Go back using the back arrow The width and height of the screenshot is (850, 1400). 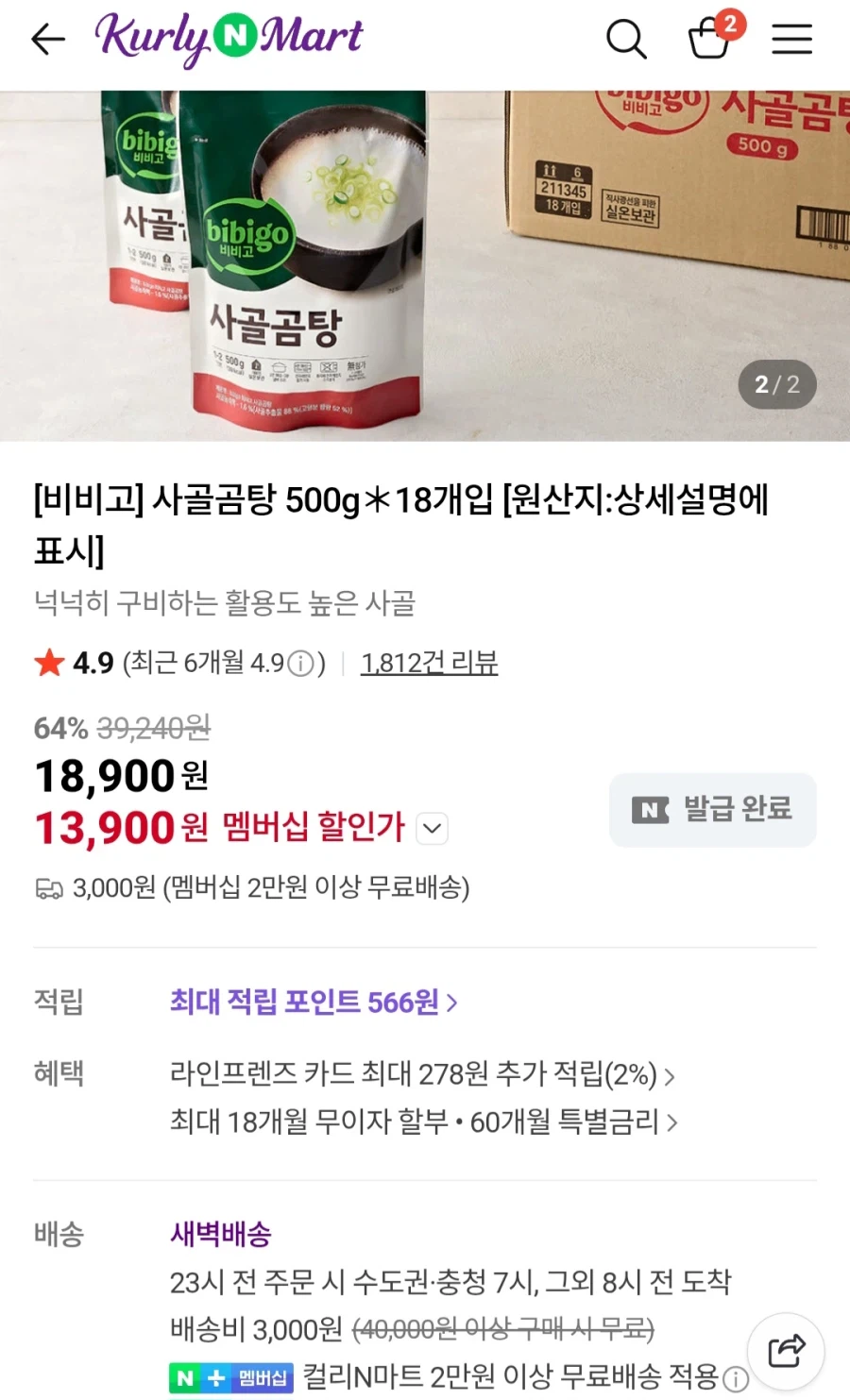[x=47, y=40]
